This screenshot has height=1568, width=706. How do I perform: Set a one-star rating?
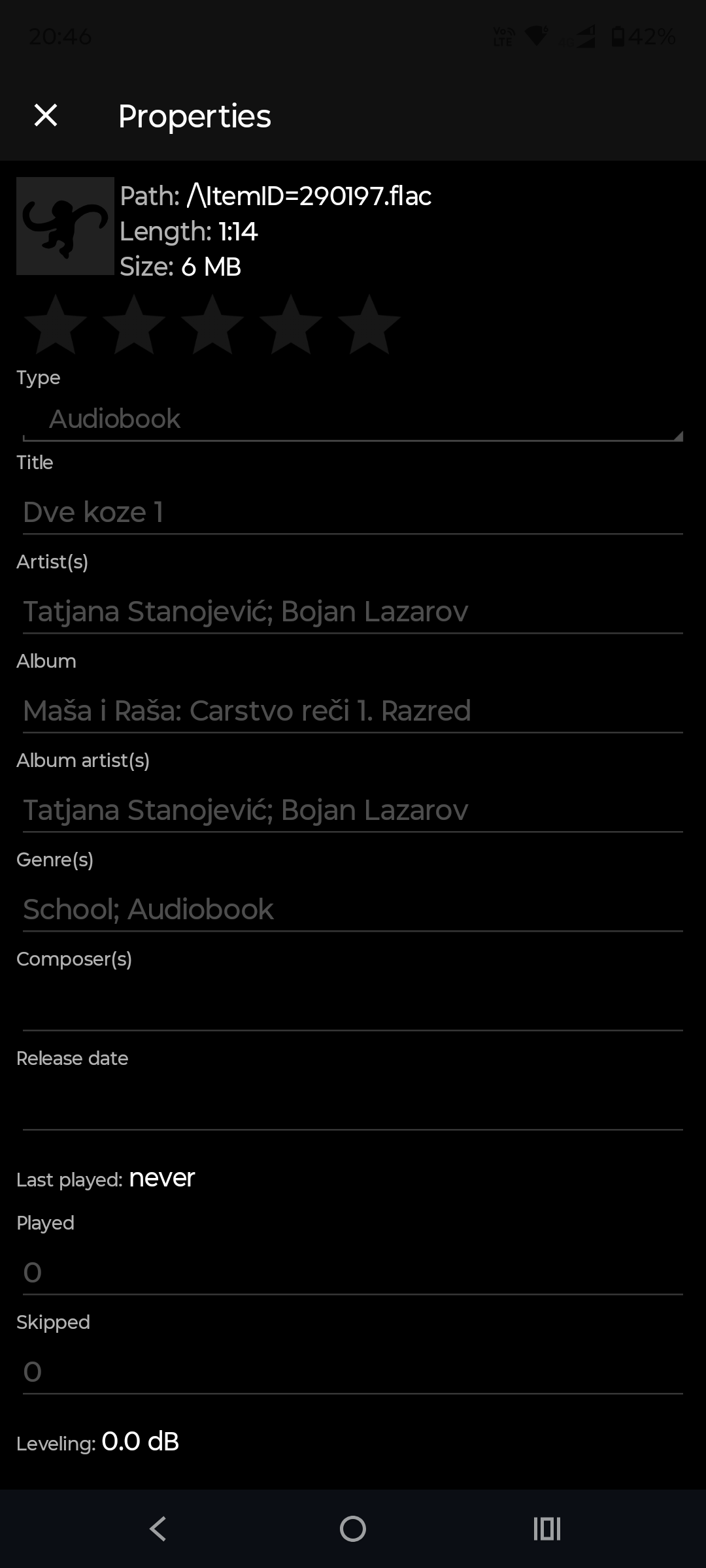(x=56, y=325)
